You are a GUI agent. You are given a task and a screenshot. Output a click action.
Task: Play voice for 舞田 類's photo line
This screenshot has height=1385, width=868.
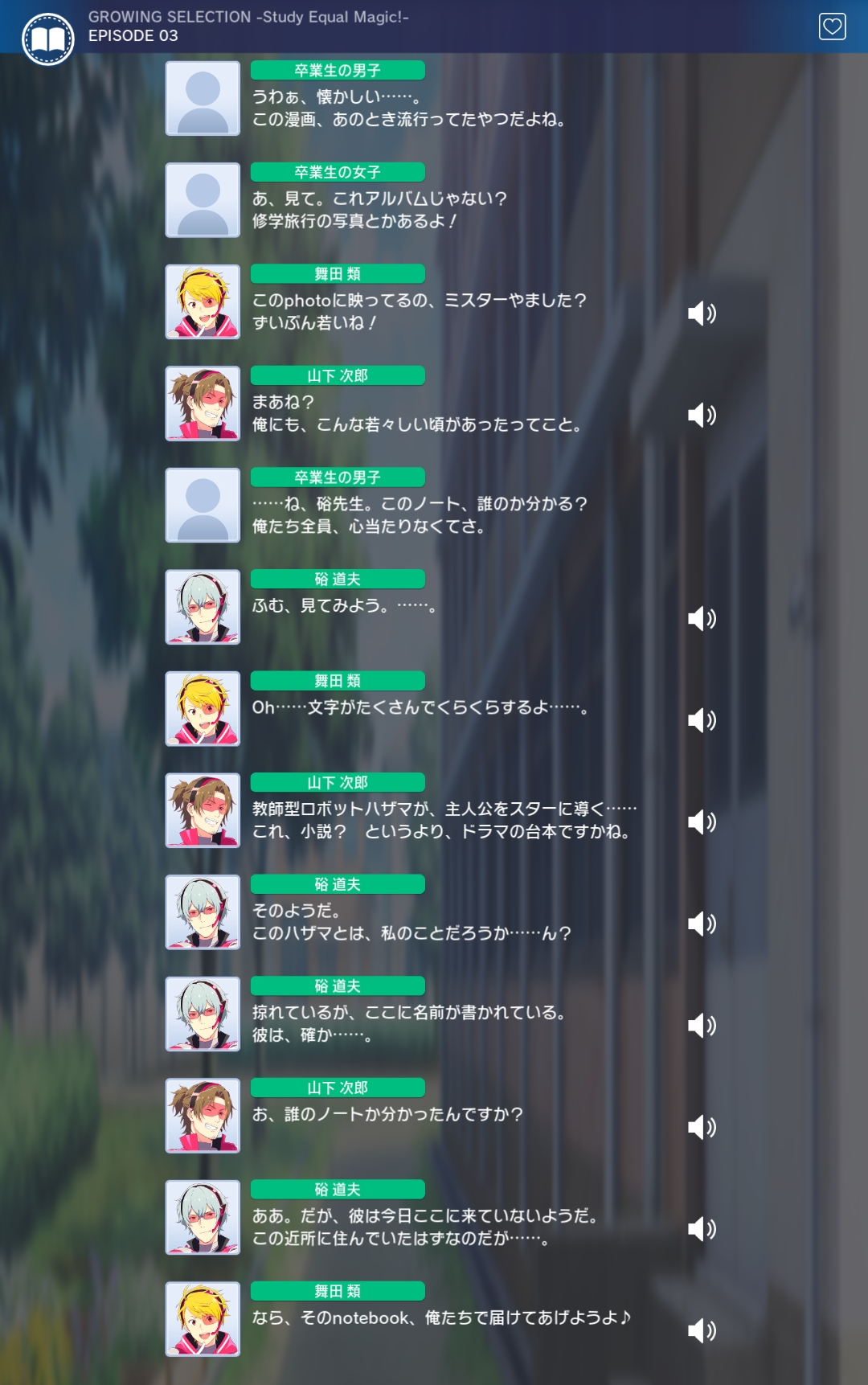point(701,313)
